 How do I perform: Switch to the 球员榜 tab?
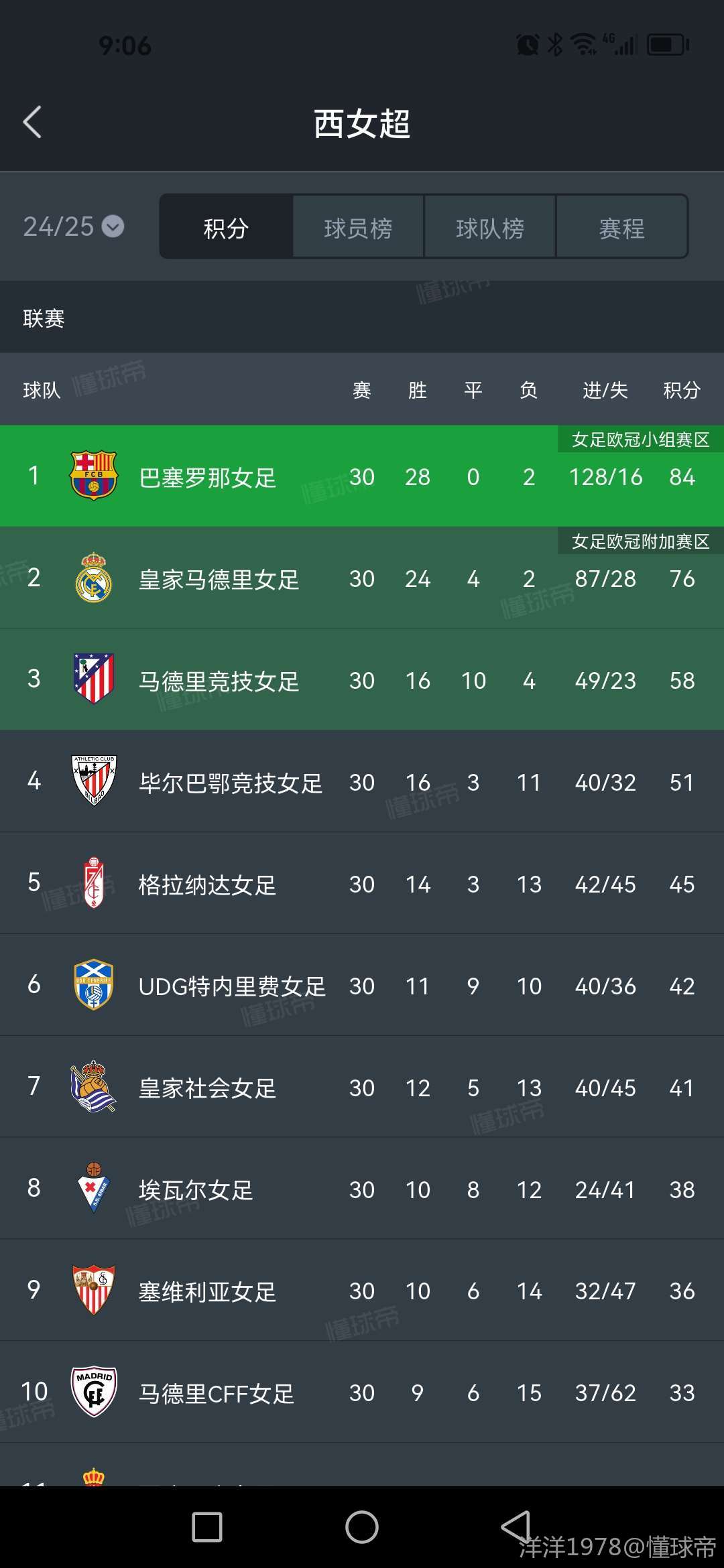click(358, 228)
